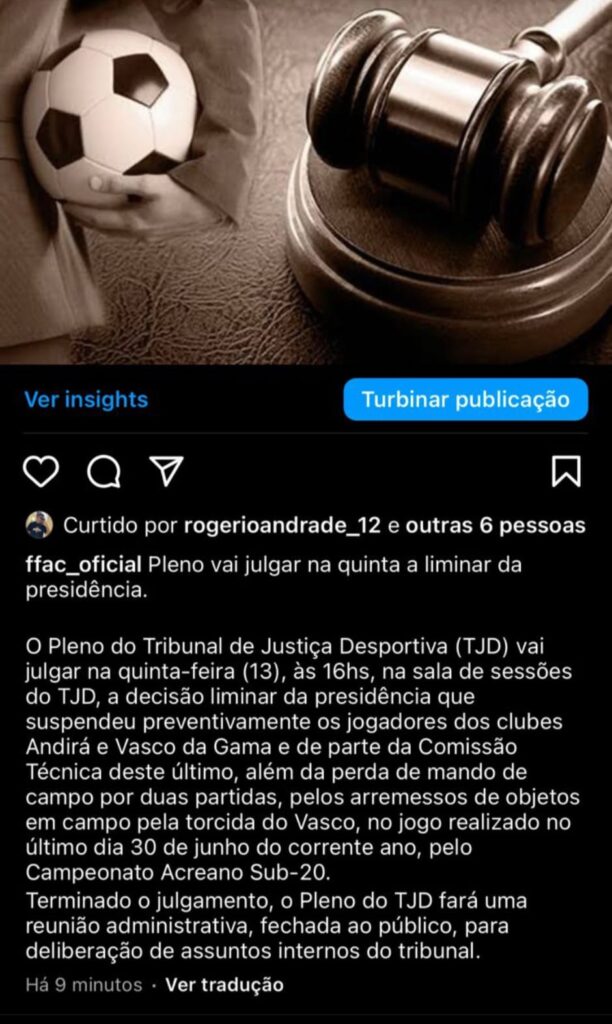
Task: Open the post image with gavel and ball
Action: pos(306,180)
